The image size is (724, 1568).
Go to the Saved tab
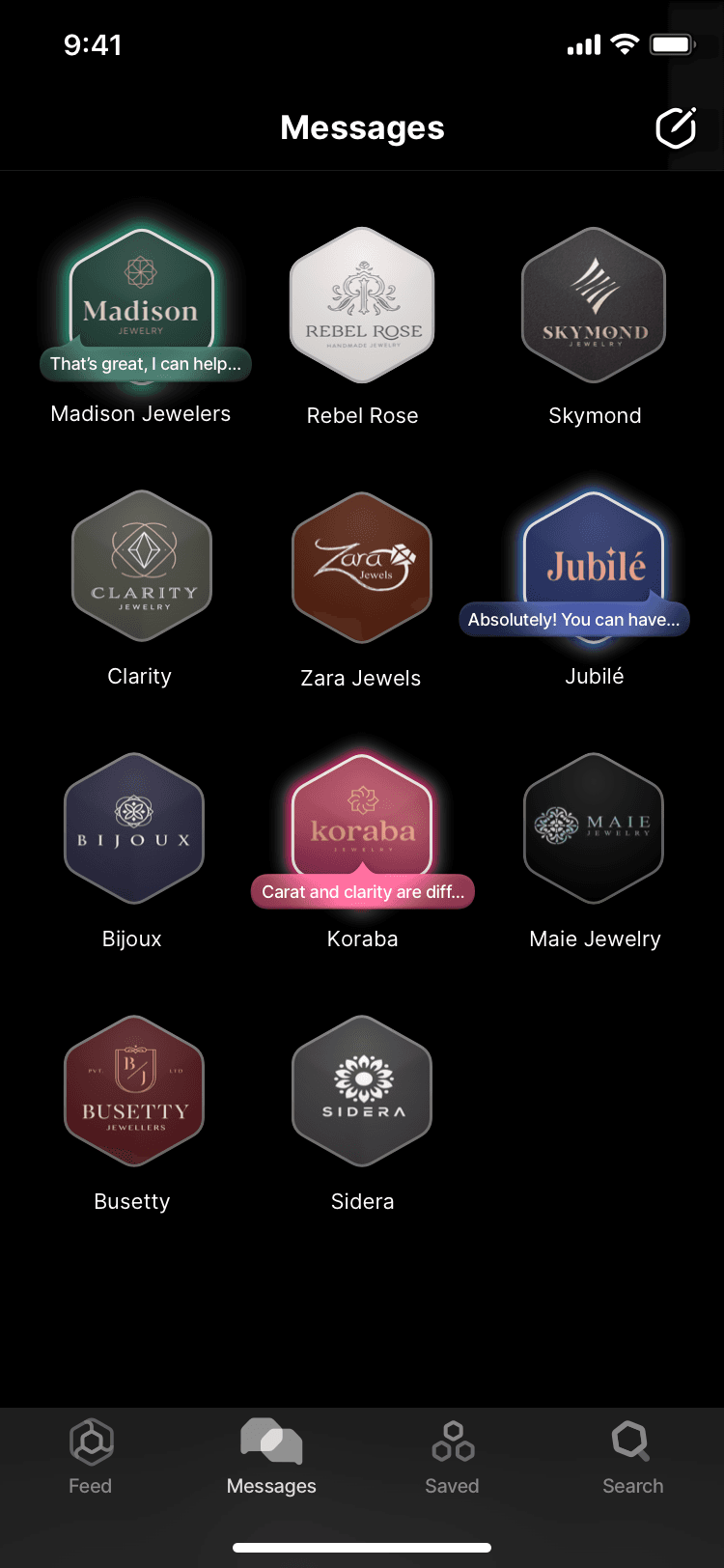[452, 1458]
